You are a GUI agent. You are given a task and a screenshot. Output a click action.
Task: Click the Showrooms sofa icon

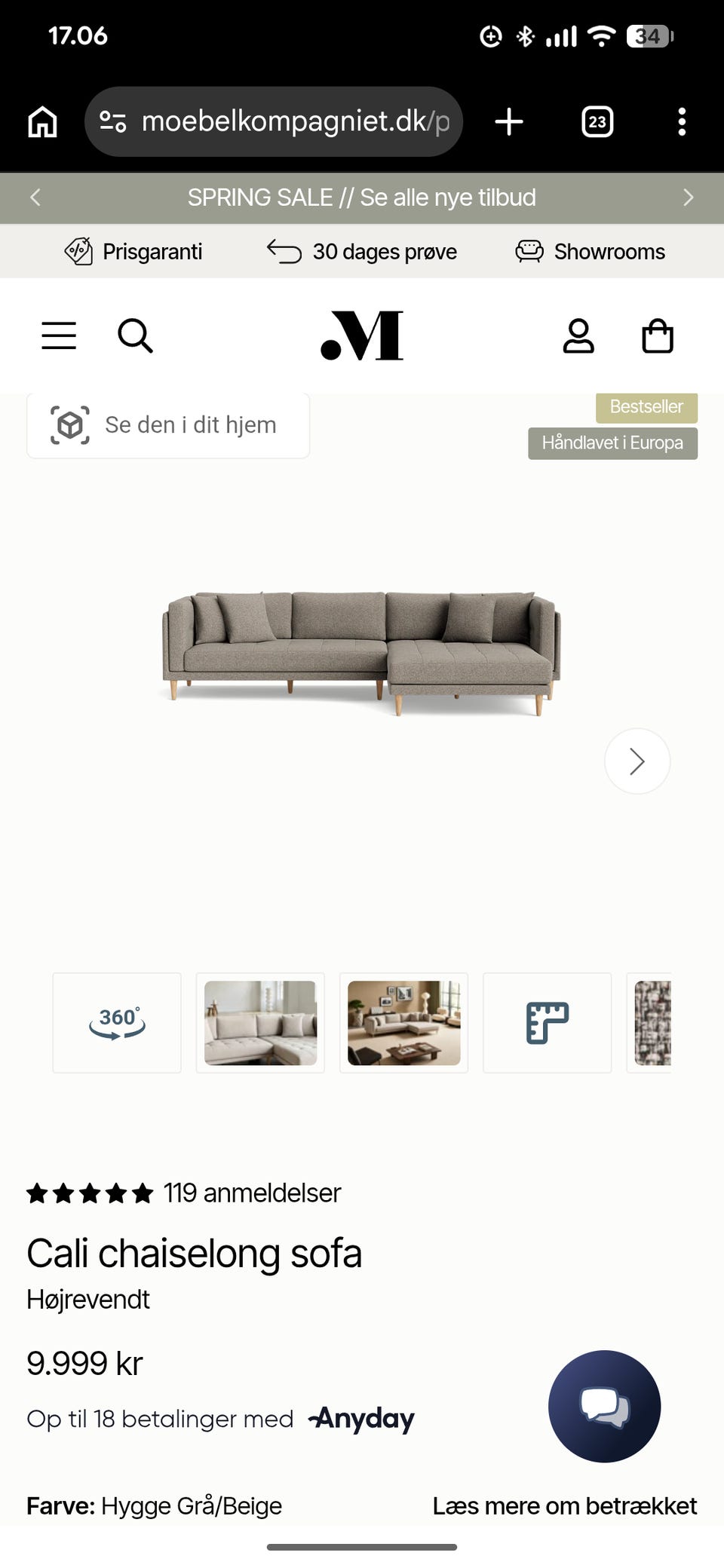point(531,251)
